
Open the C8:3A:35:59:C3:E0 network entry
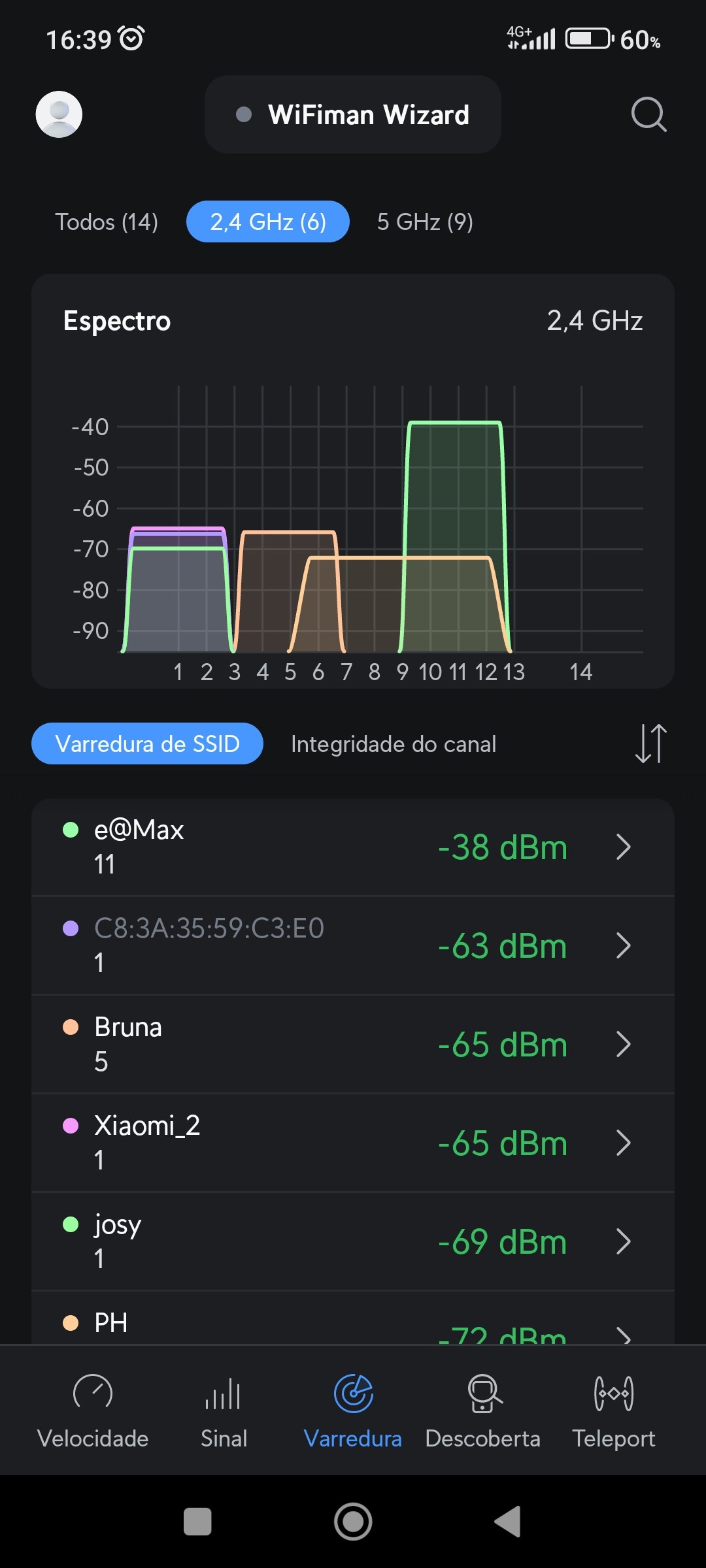353,945
